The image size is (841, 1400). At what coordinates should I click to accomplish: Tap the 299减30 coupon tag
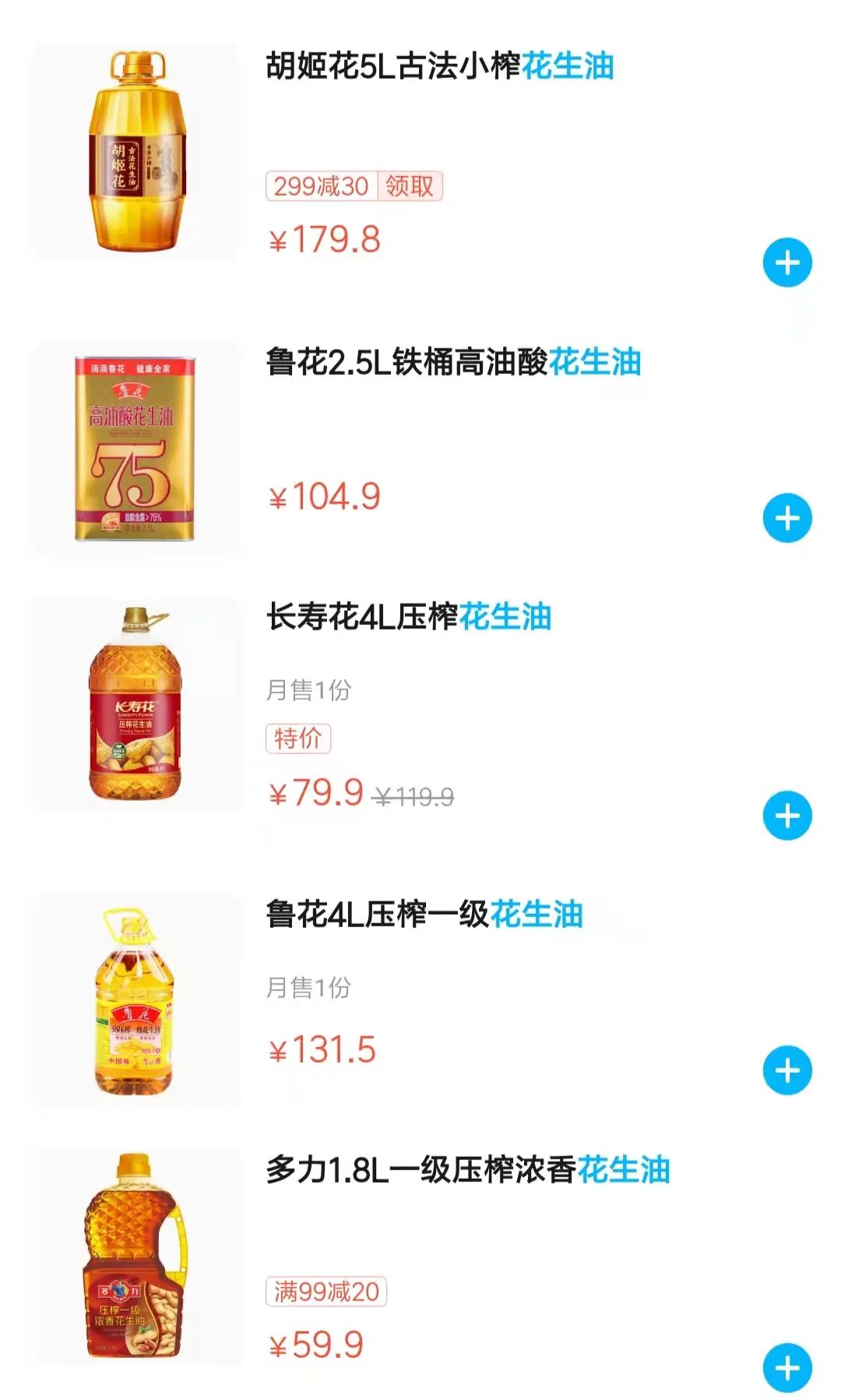coord(320,186)
